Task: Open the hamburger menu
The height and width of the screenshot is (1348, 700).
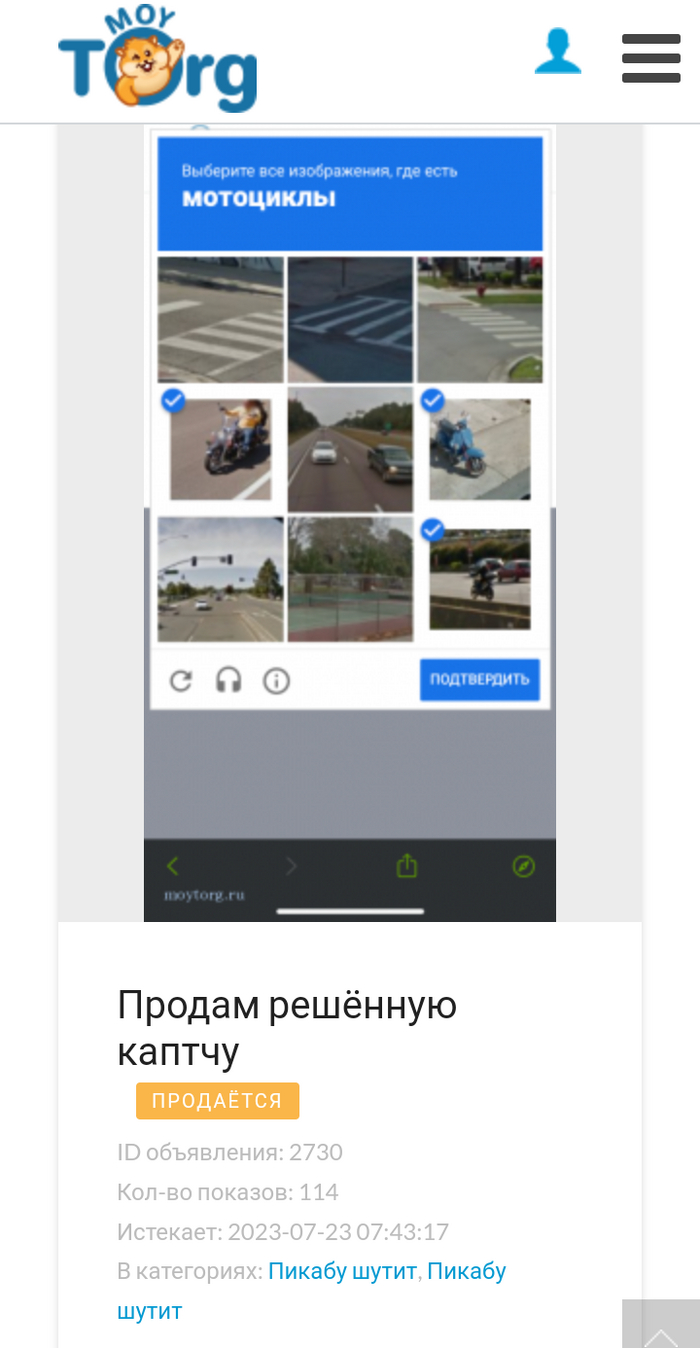Action: pyautogui.click(x=651, y=58)
